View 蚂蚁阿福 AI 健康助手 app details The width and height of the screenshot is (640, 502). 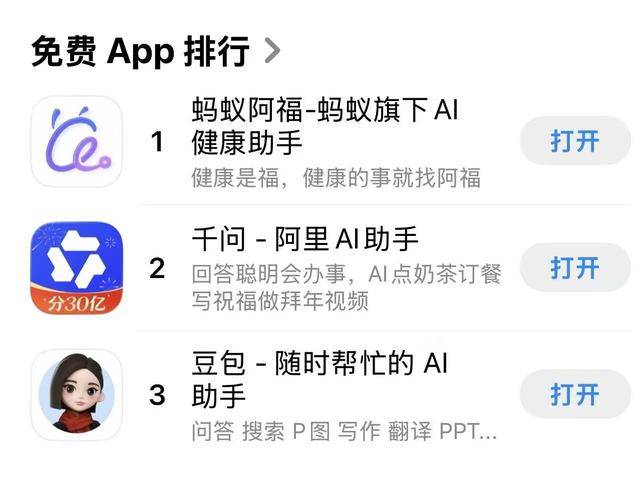click(324, 126)
